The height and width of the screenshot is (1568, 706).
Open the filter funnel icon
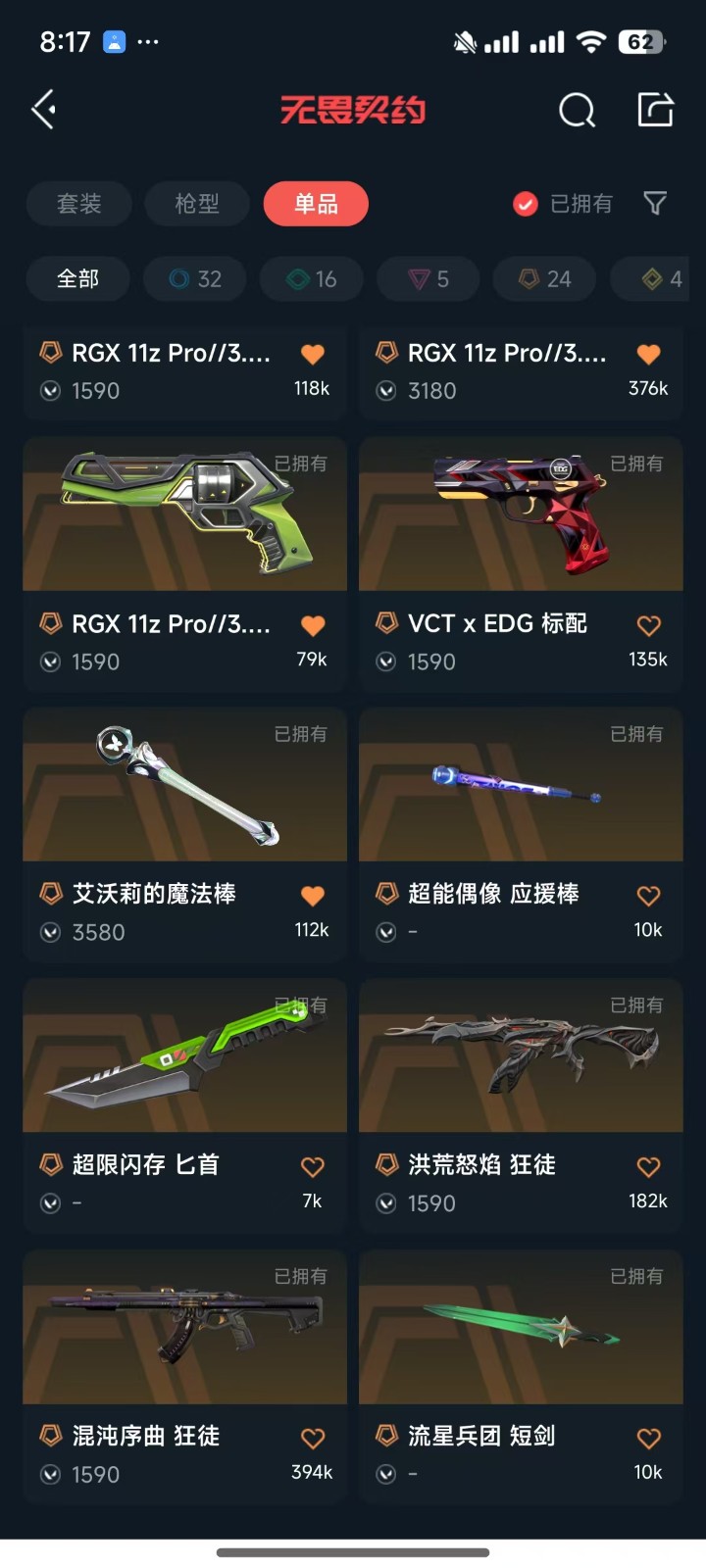[655, 204]
